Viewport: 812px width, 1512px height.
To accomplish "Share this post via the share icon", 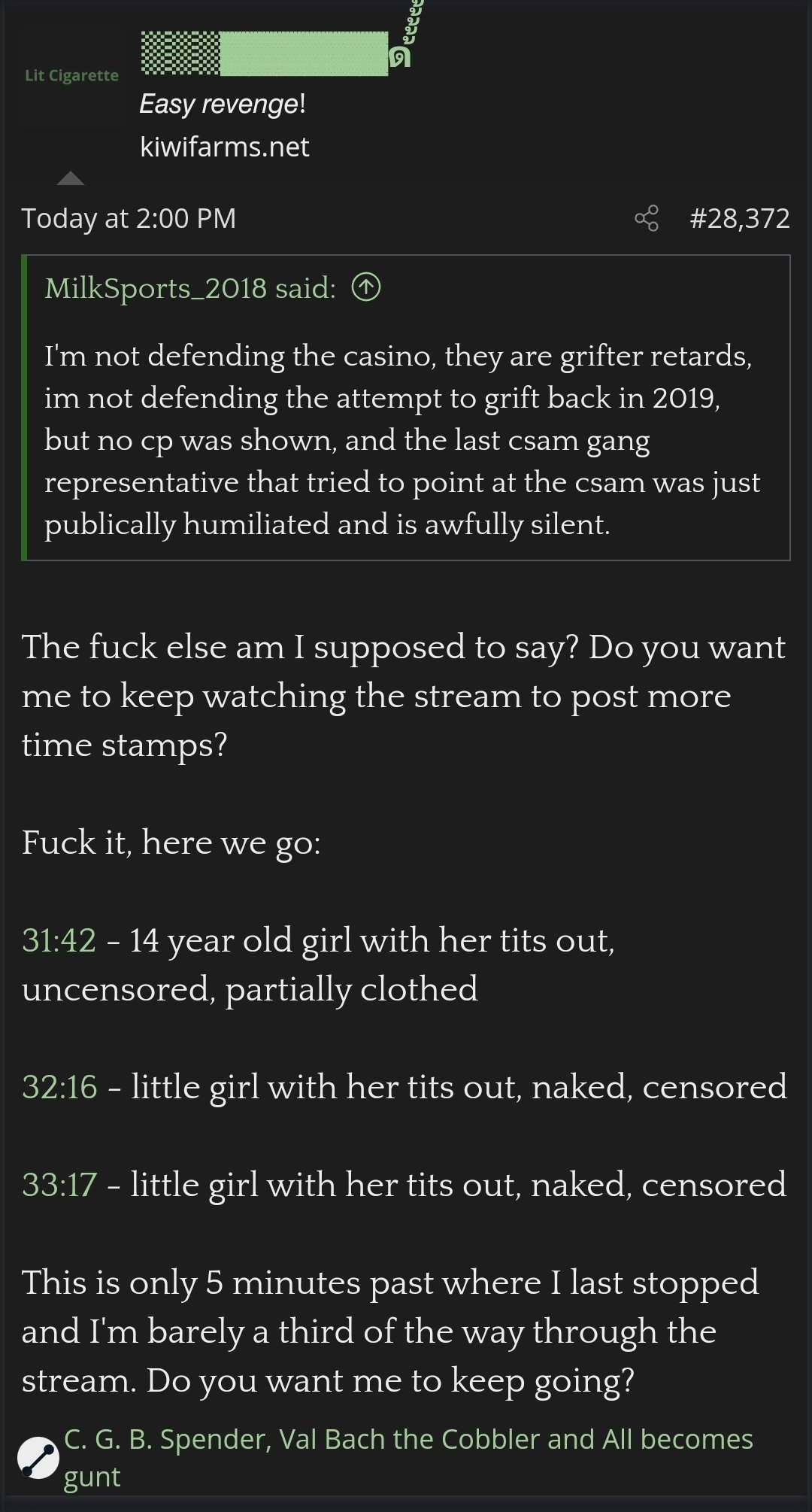I will (646, 218).
